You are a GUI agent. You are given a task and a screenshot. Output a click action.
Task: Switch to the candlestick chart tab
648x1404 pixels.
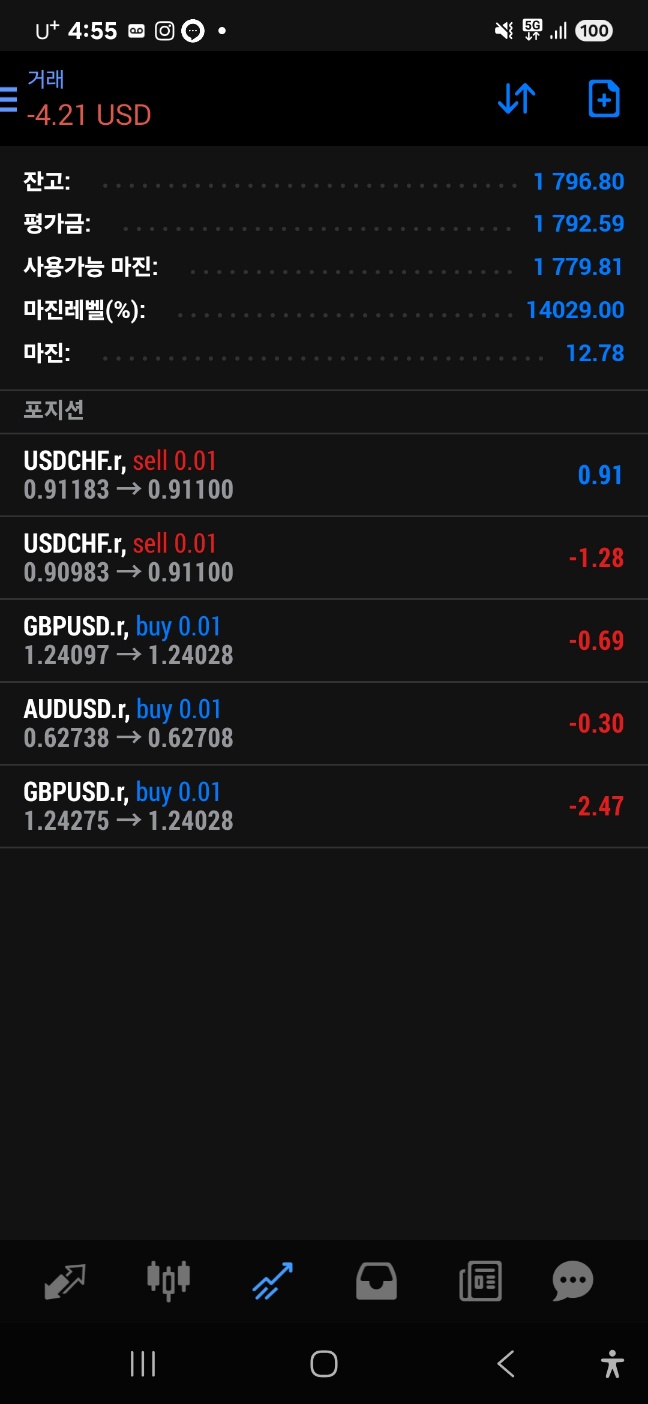click(x=168, y=1281)
